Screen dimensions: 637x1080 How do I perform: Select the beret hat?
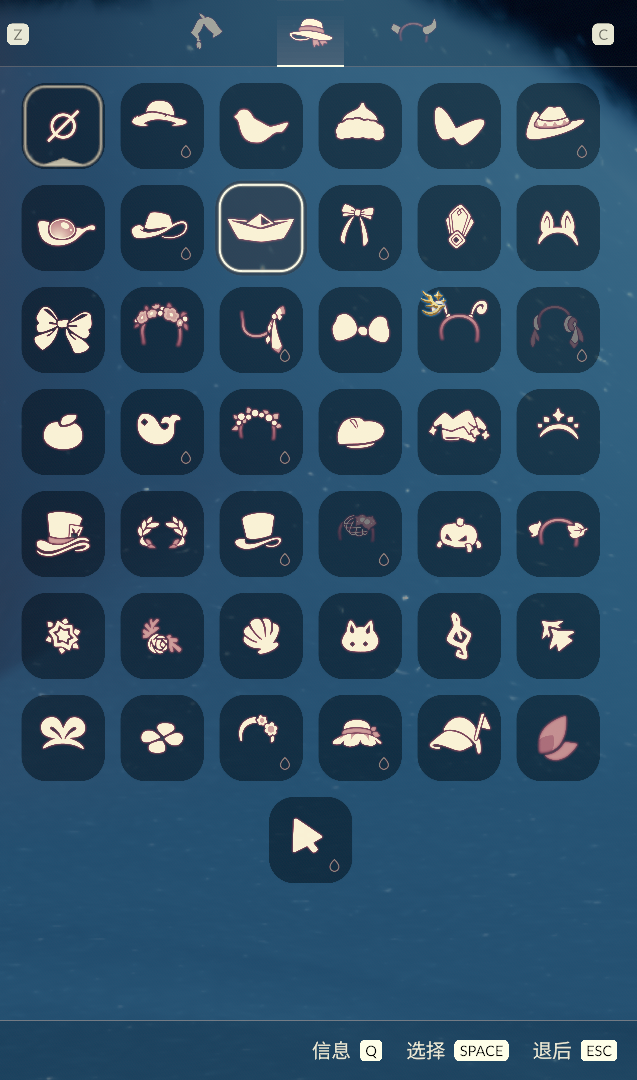[359, 432]
